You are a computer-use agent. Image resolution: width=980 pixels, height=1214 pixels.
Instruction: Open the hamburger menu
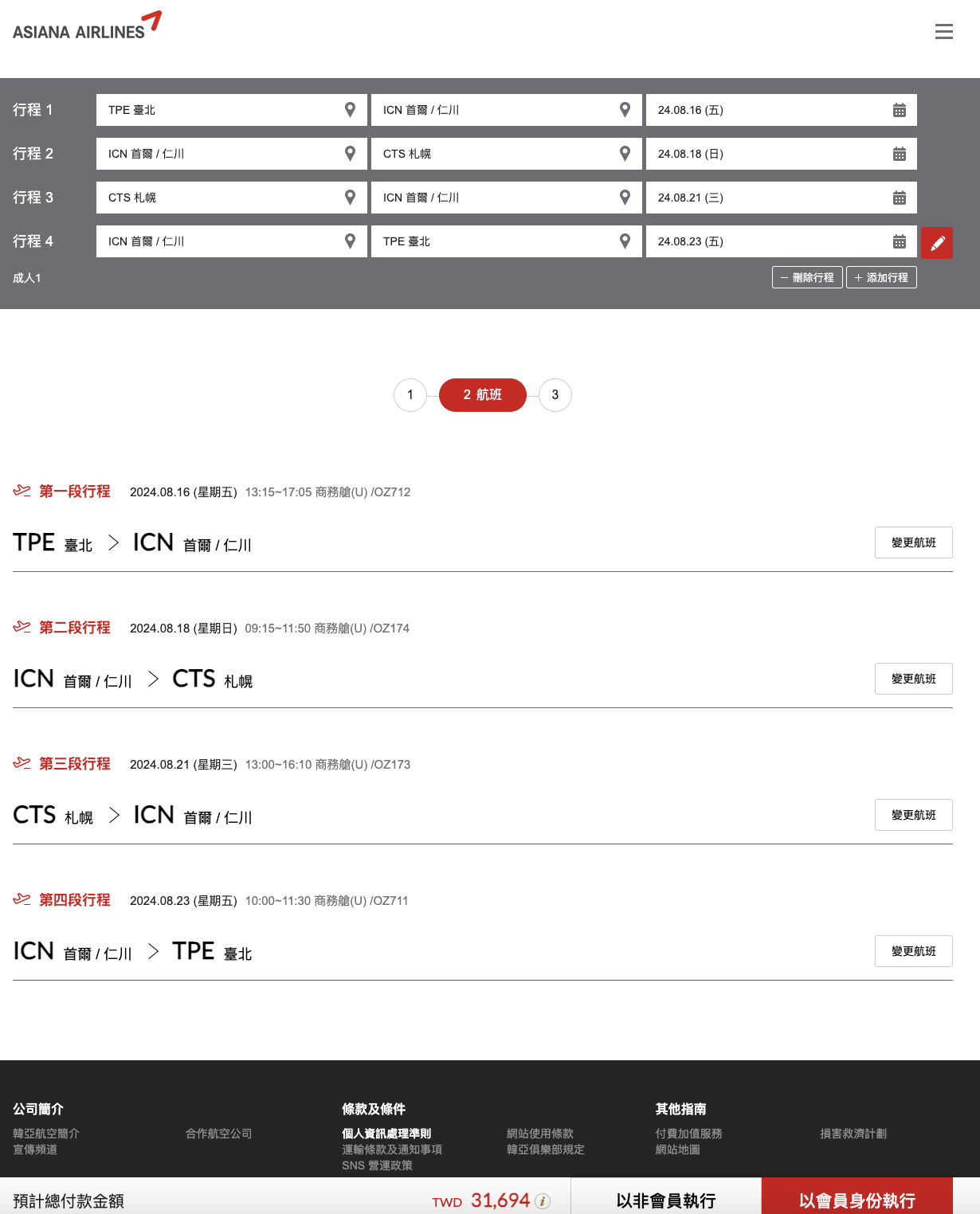click(x=943, y=32)
